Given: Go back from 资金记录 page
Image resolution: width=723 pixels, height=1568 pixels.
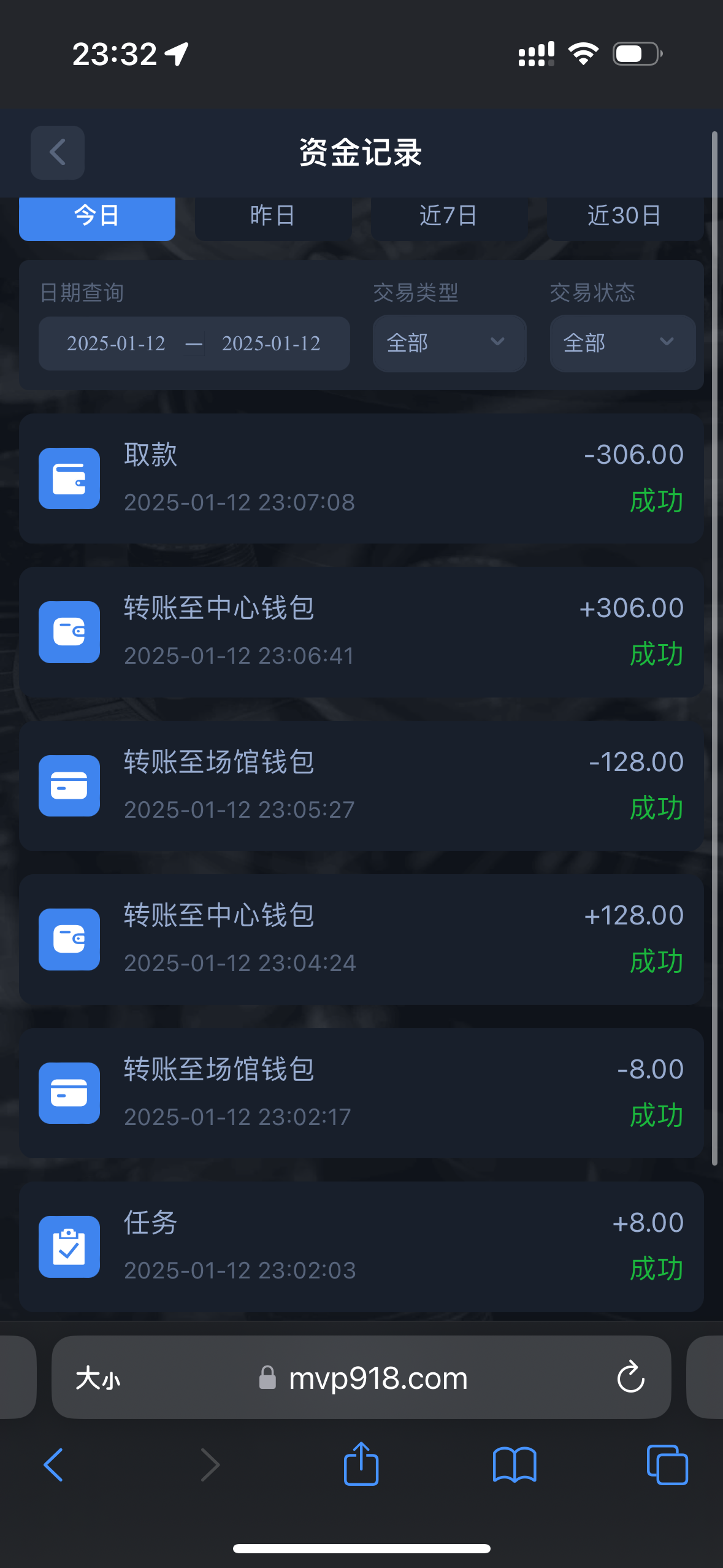Looking at the screenshot, I should click(58, 152).
